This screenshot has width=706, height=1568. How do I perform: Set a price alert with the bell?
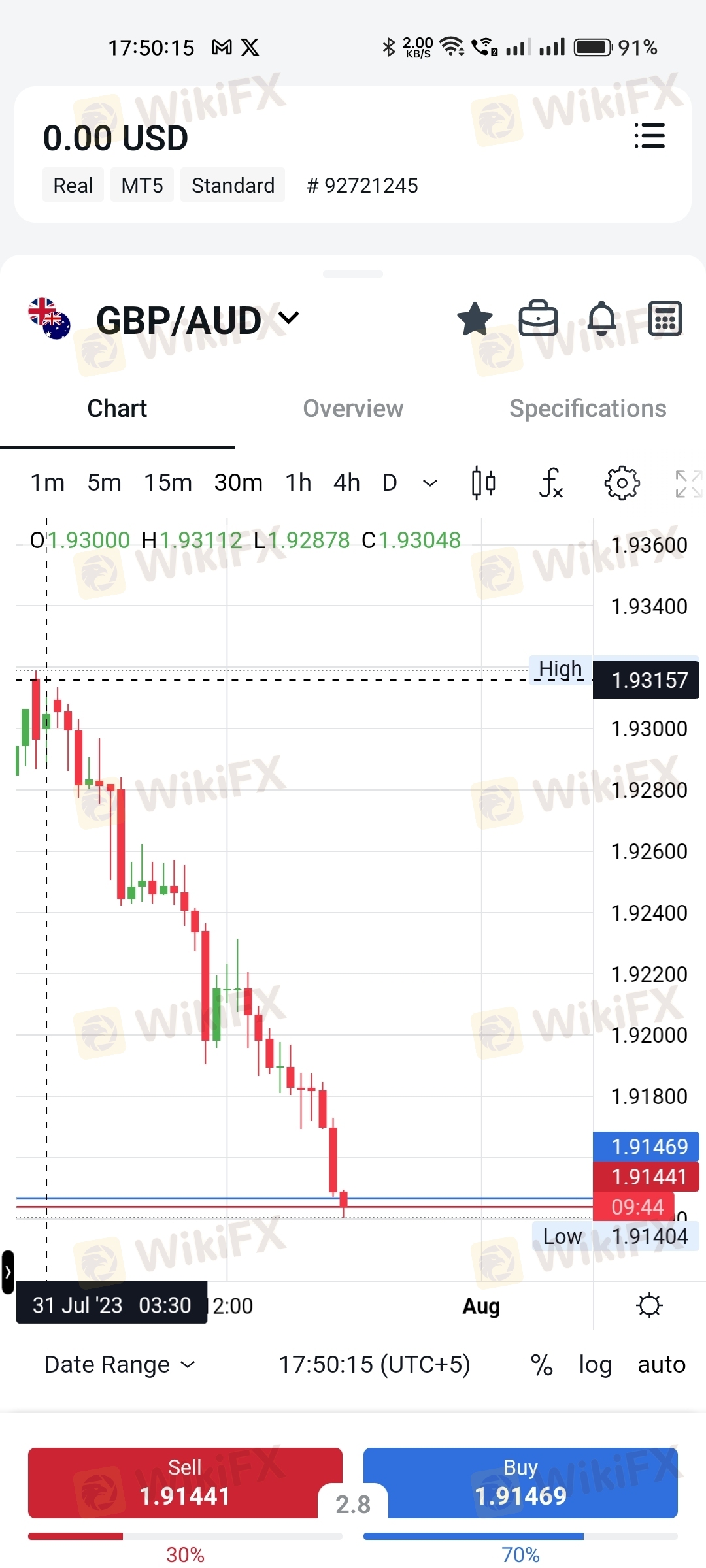click(x=601, y=319)
